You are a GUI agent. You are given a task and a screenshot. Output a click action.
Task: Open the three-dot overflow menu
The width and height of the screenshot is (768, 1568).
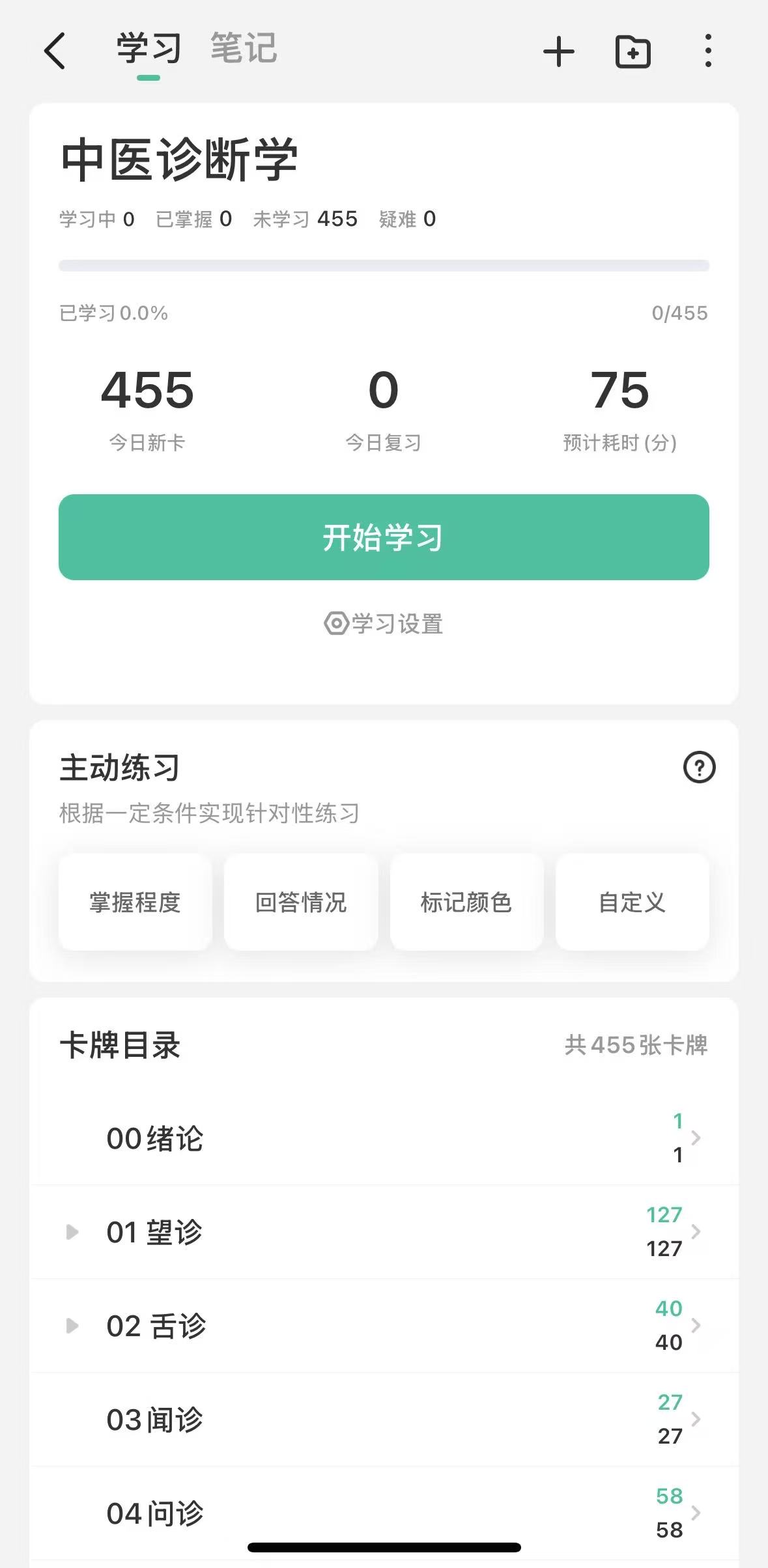(708, 51)
